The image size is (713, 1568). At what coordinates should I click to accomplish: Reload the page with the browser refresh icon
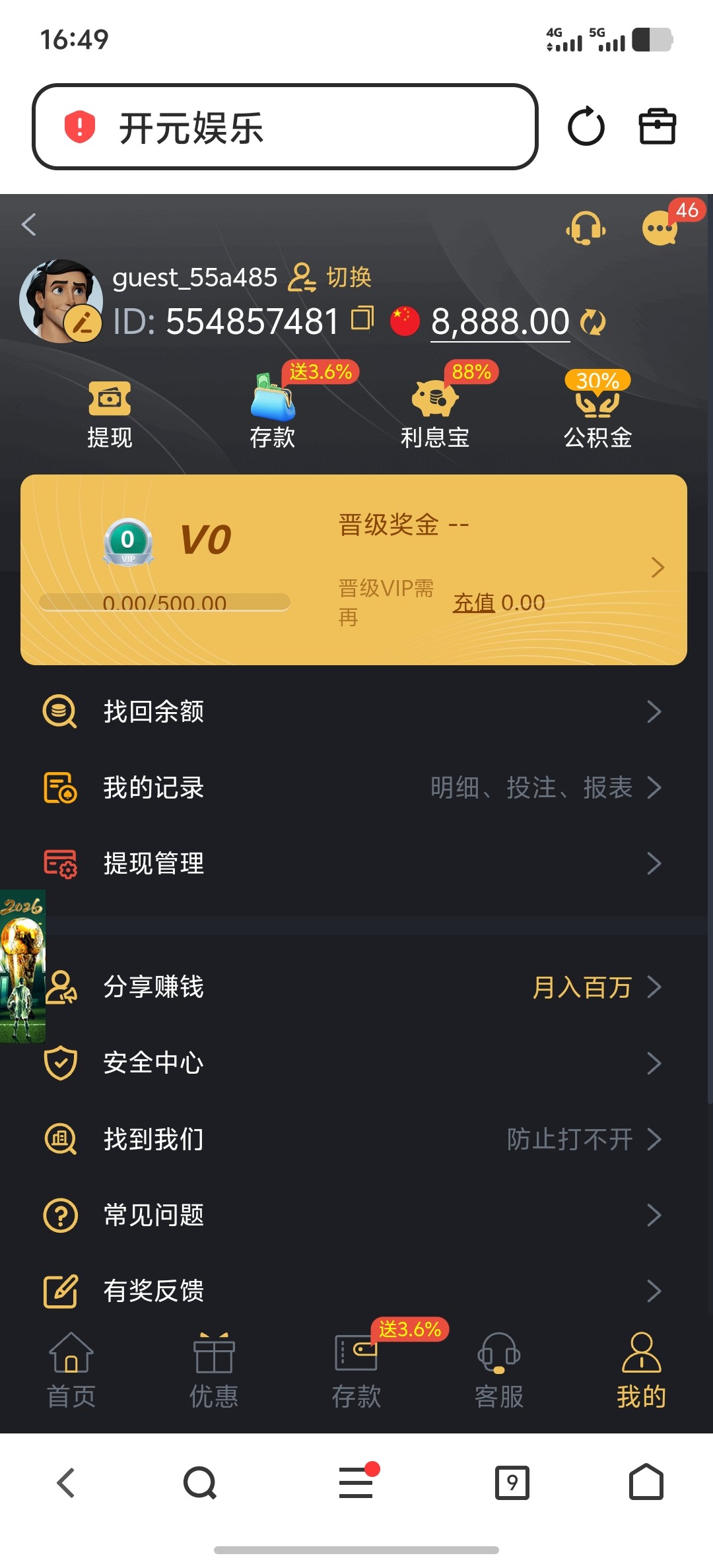pos(586,127)
